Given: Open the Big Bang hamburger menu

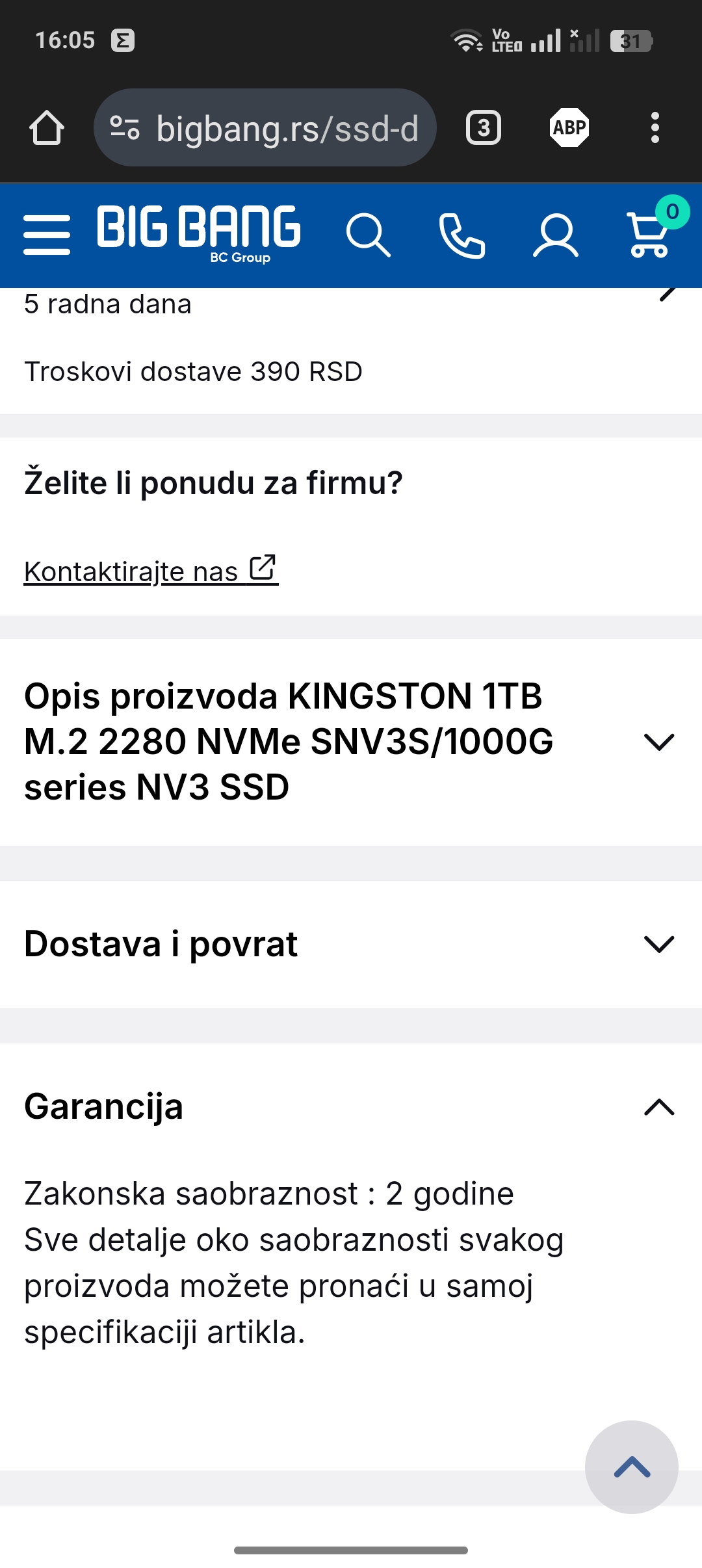Looking at the screenshot, I should point(47,235).
